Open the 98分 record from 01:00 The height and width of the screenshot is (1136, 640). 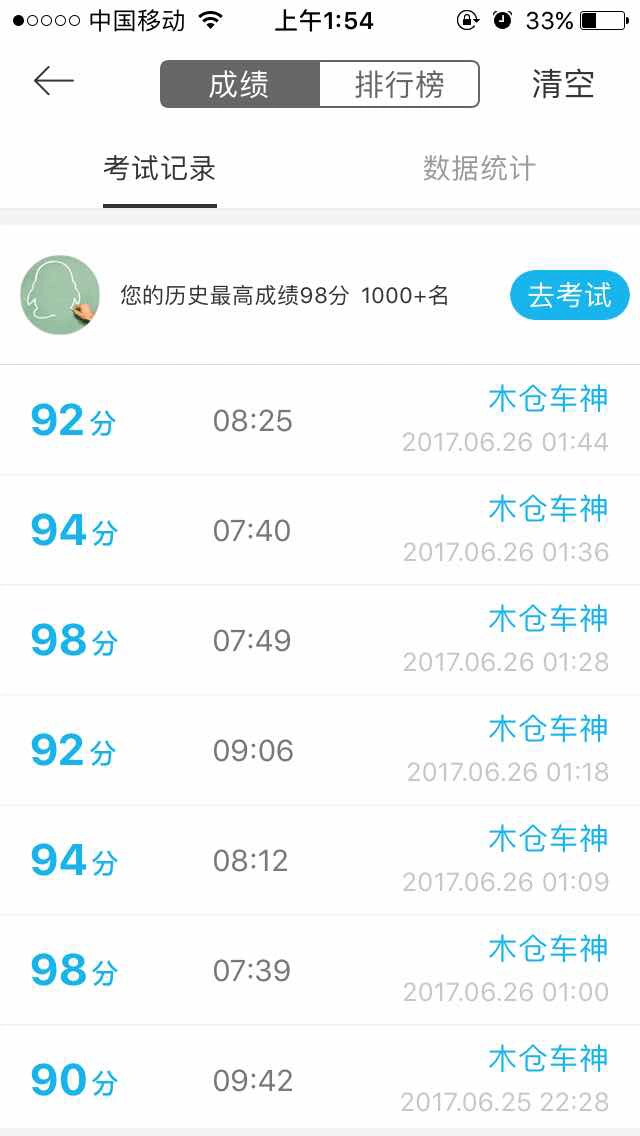(x=320, y=970)
